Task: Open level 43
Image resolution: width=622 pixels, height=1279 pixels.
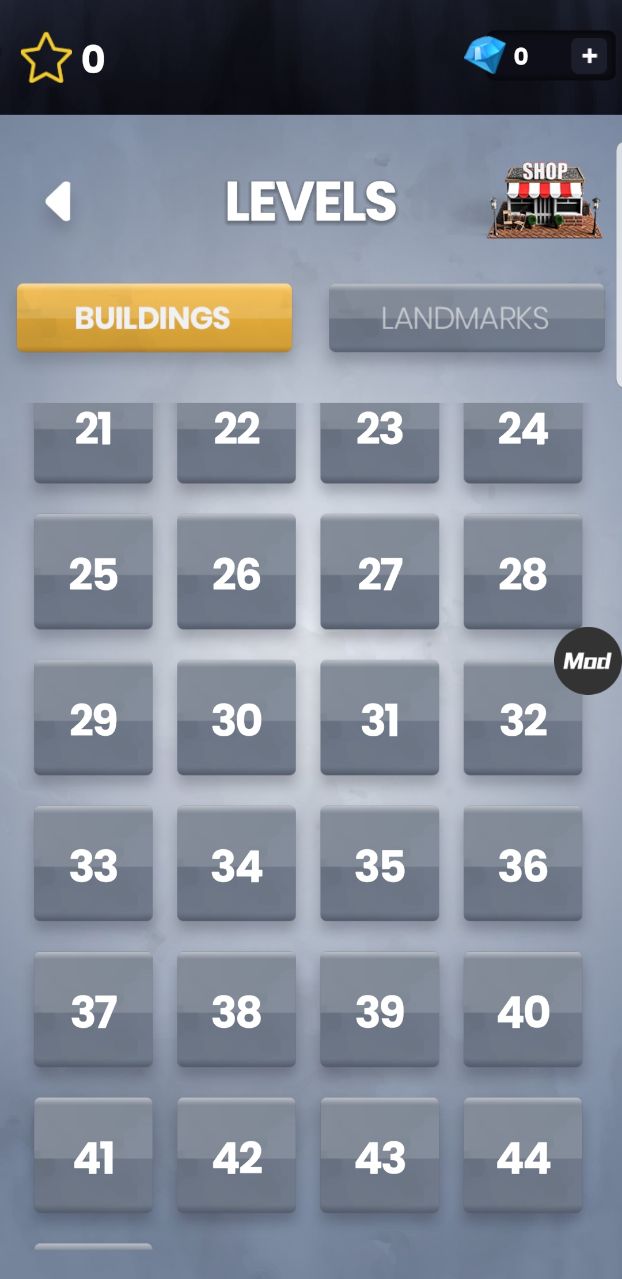Action: pyautogui.click(x=380, y=1156)
